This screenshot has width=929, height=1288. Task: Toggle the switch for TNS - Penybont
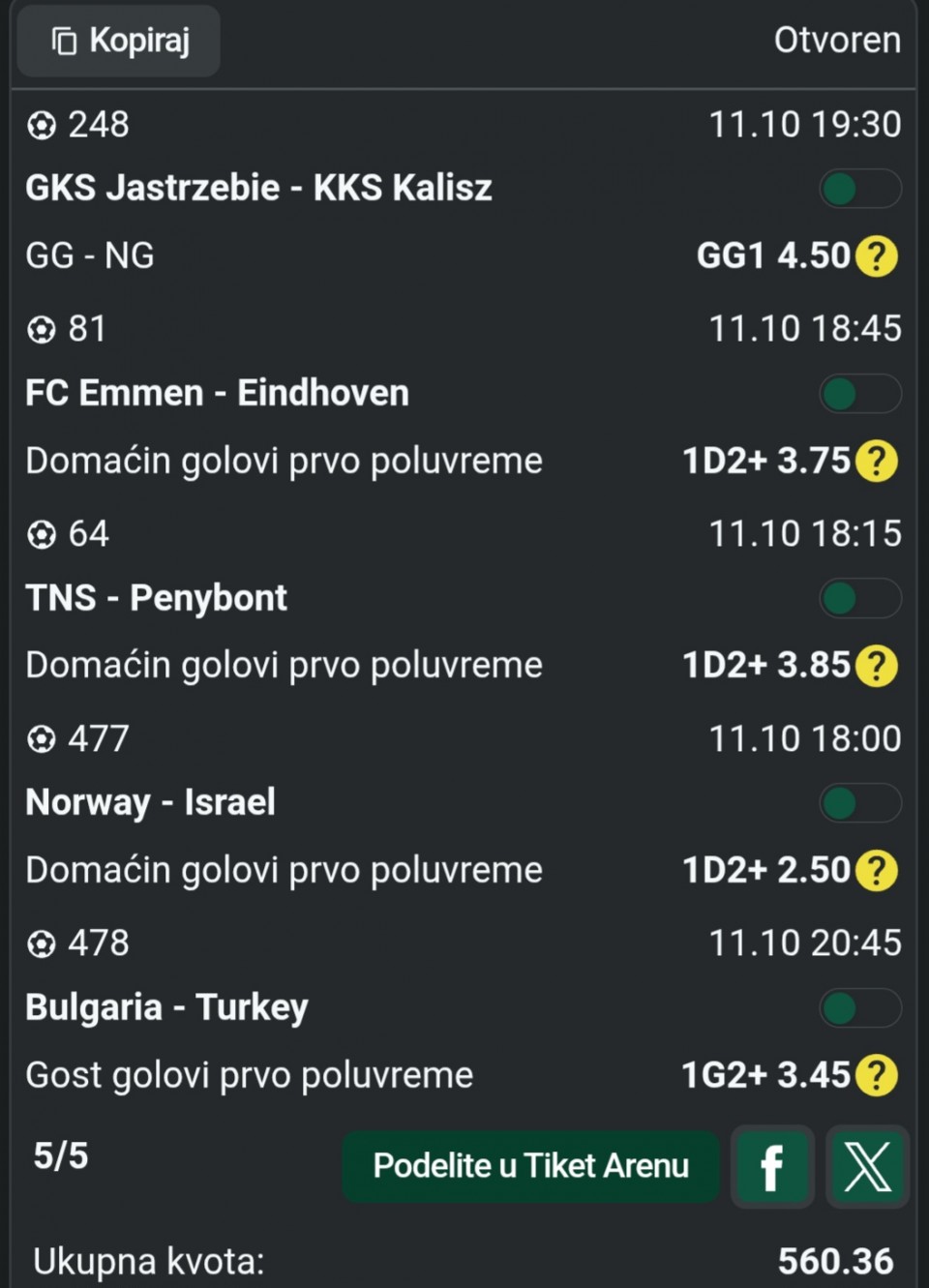[859, 598]
